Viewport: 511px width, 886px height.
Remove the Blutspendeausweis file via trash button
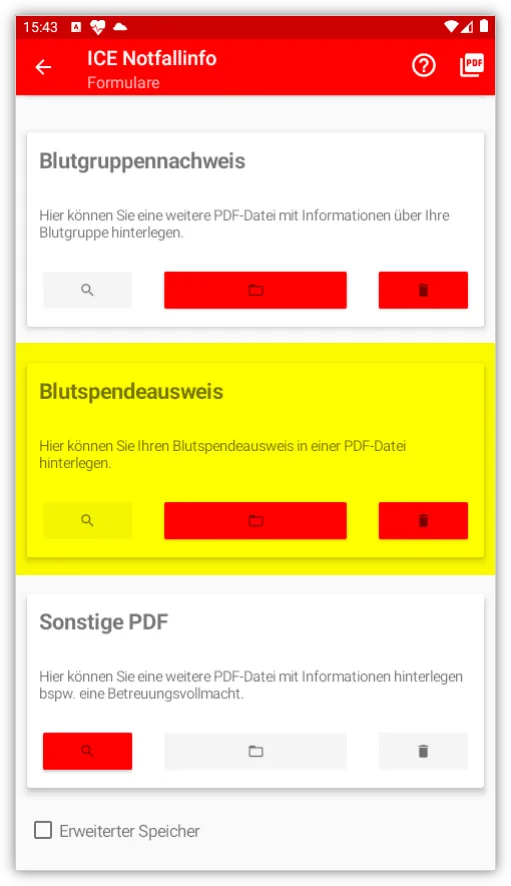coord(423,520)
